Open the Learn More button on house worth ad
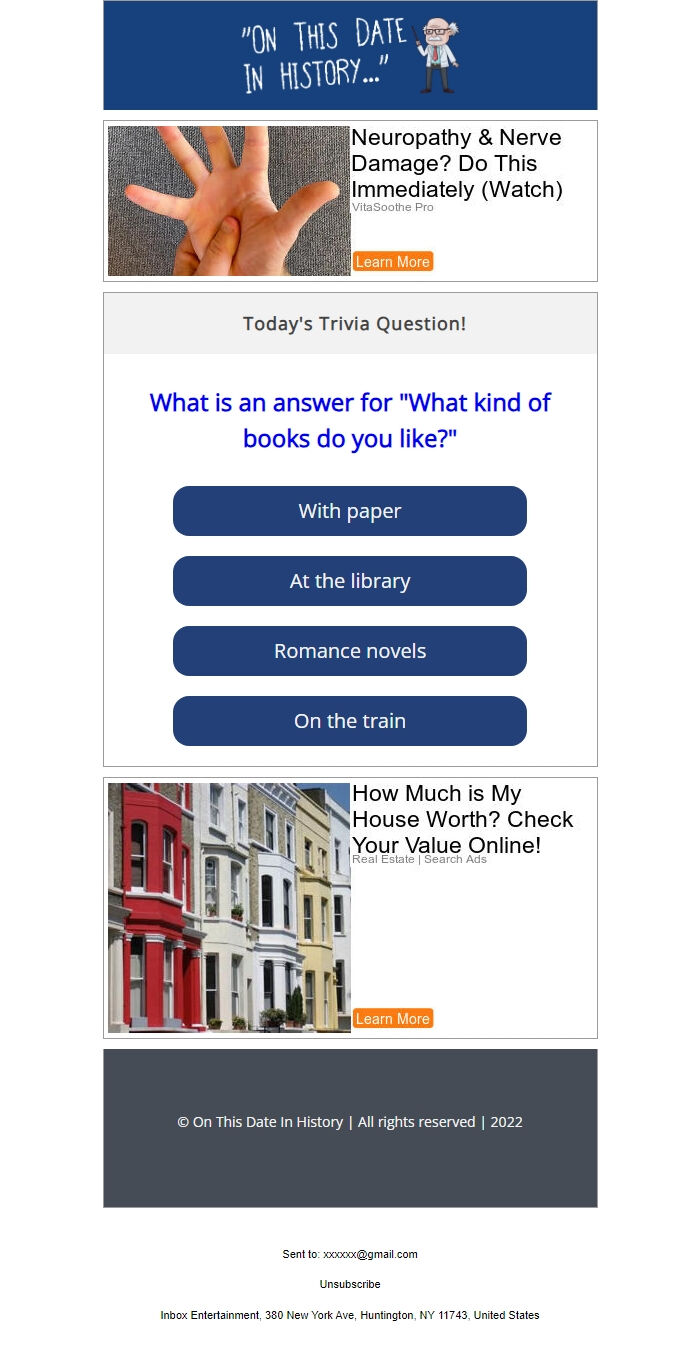 [x=392, y=1019]
